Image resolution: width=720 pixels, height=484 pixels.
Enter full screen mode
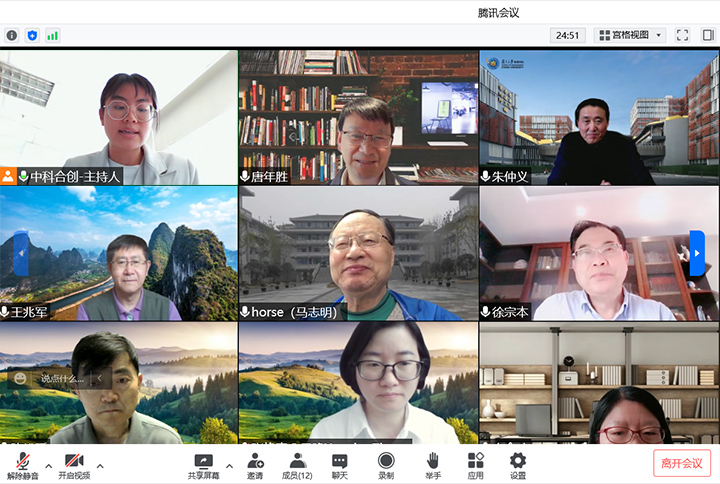682,35
